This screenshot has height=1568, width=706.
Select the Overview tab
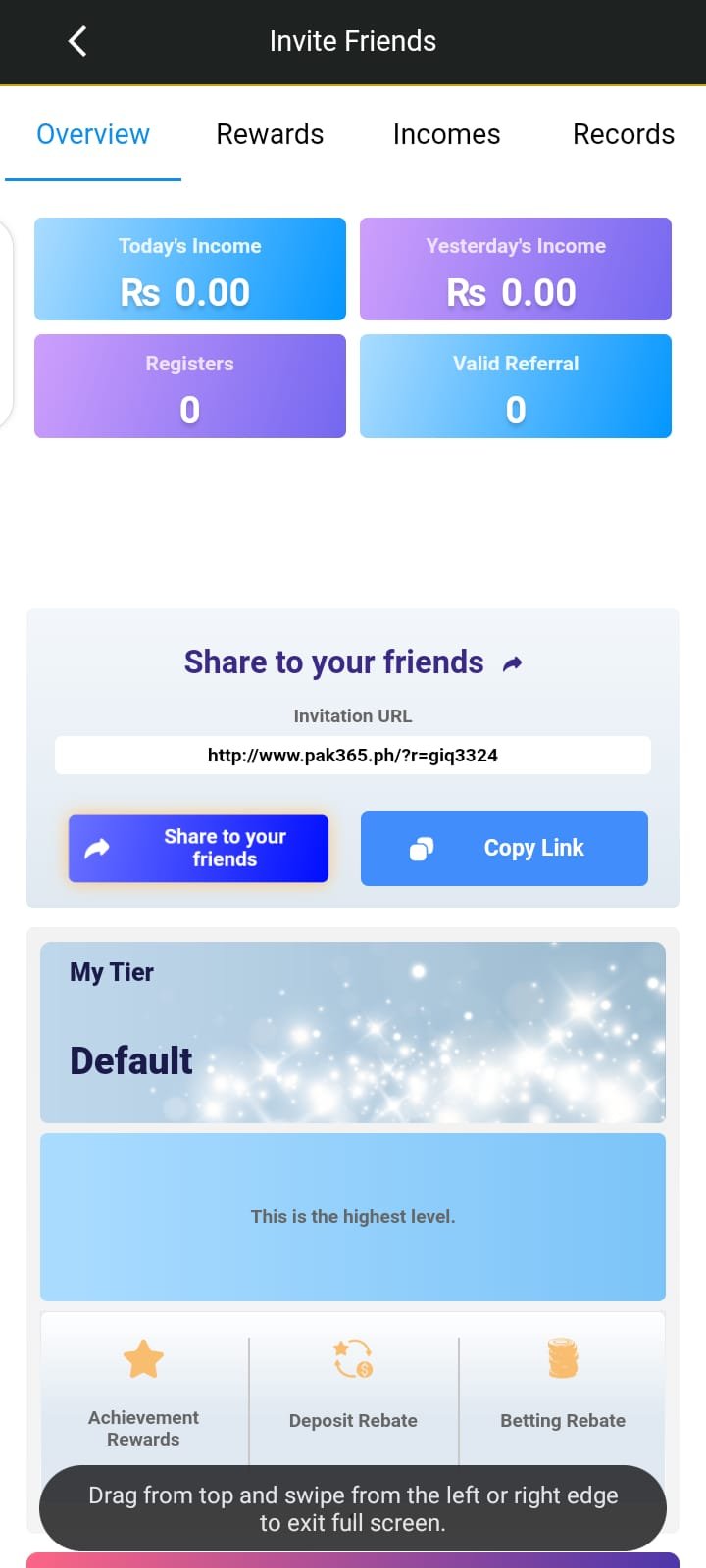click(x=93, y=134)
